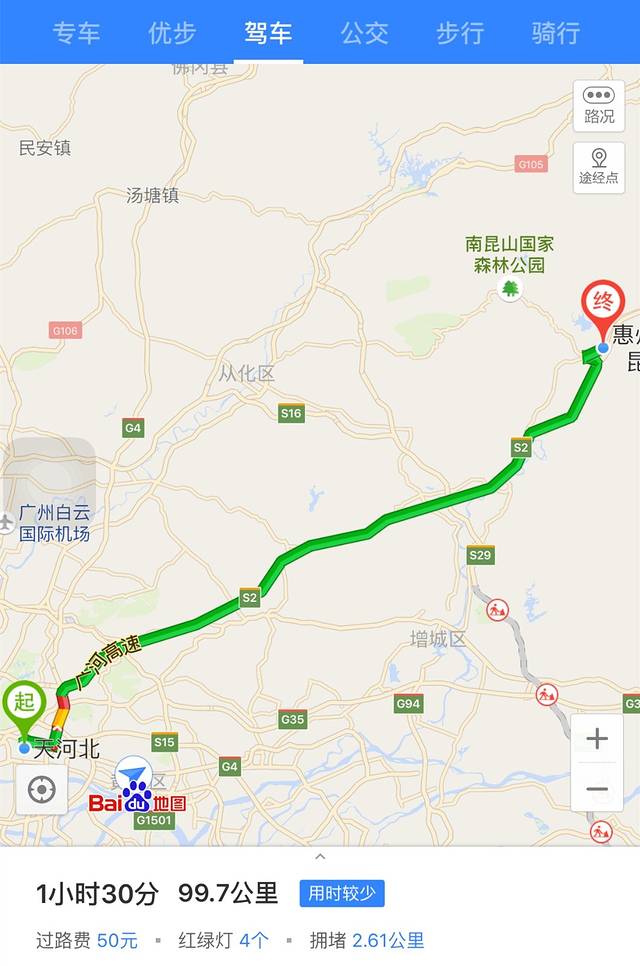Add a waypoint with 途经点
The image size is (640, 966).
pos(599,167)
